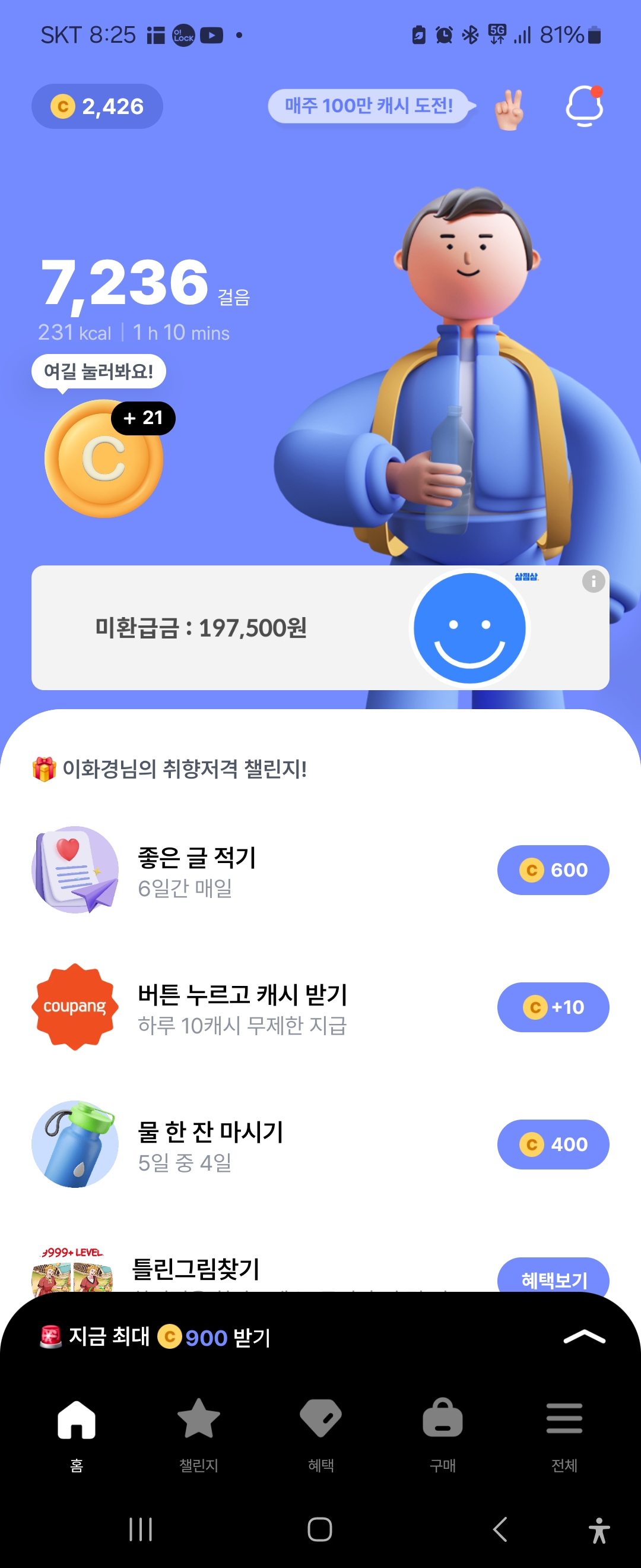Expand the 지금 최대 900 받기 panel

(584, 1337)
